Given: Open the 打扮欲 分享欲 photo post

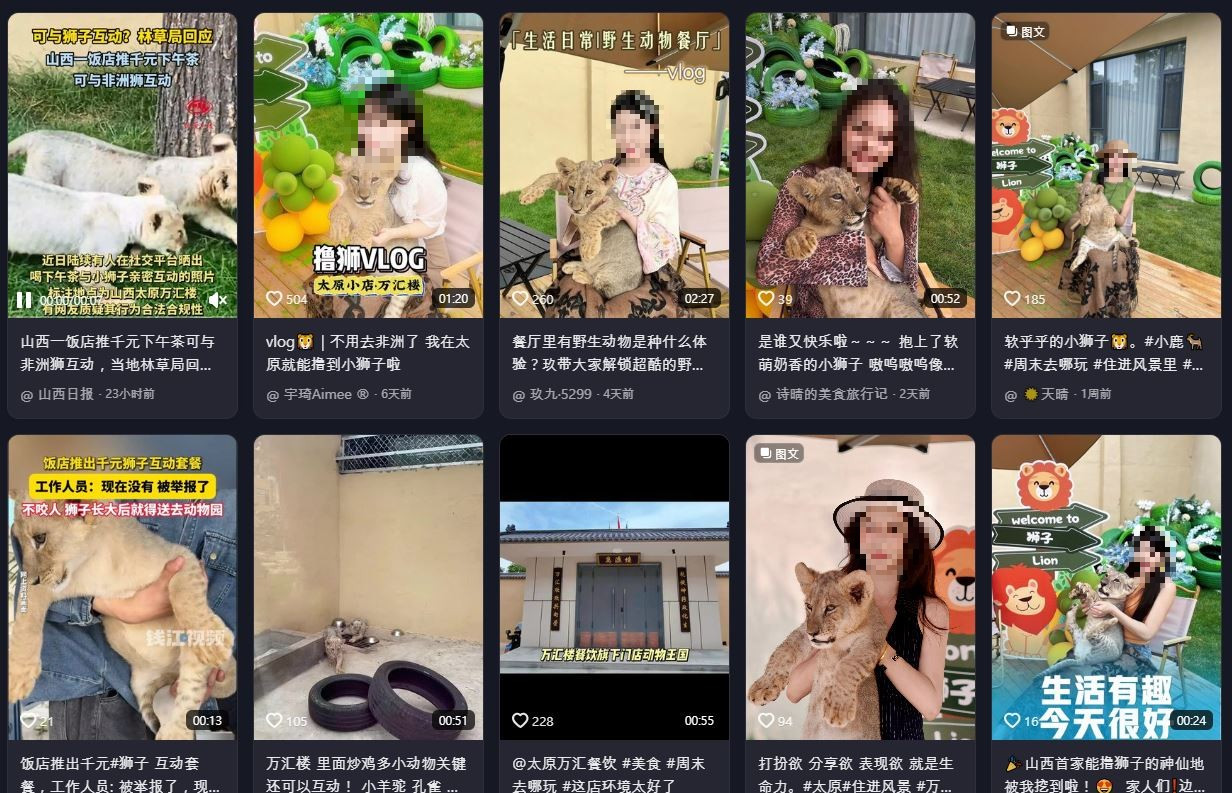Looking at the screenshot, I should [860, 587].
